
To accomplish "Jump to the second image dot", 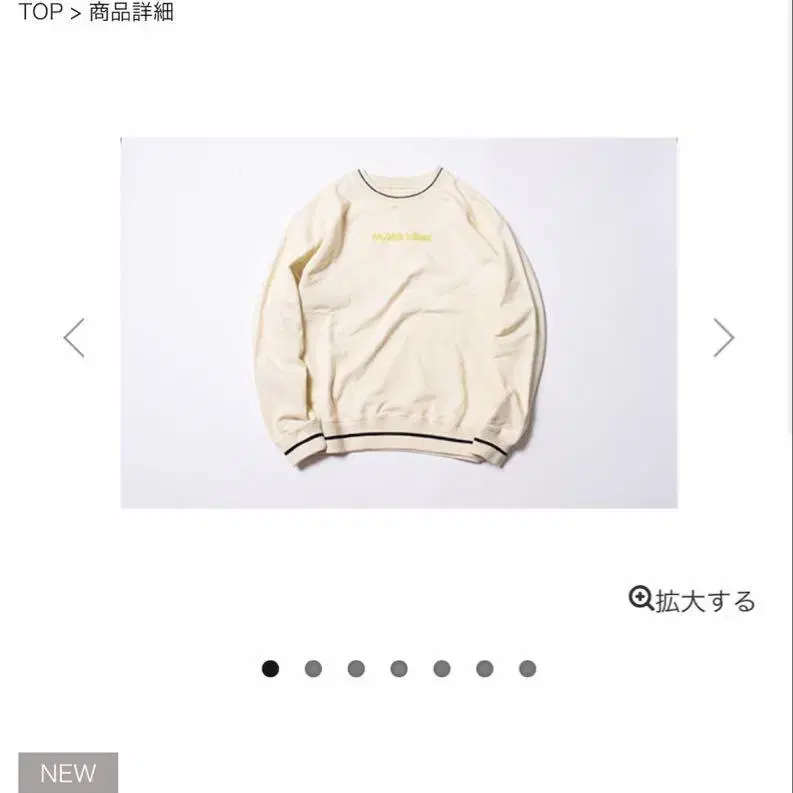I will pyautogui.click(x=313, y=669).
